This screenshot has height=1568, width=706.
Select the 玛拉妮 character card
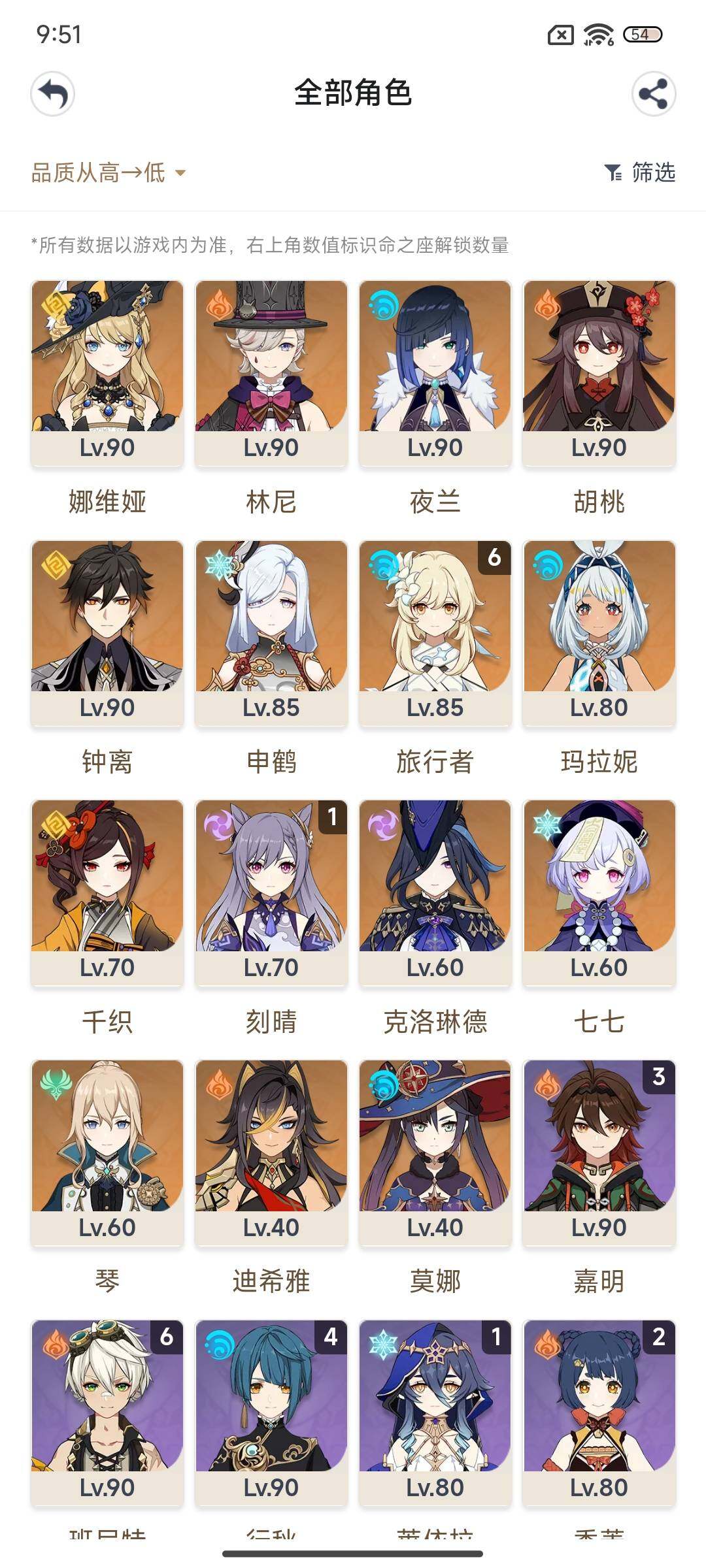pos(599,632)
